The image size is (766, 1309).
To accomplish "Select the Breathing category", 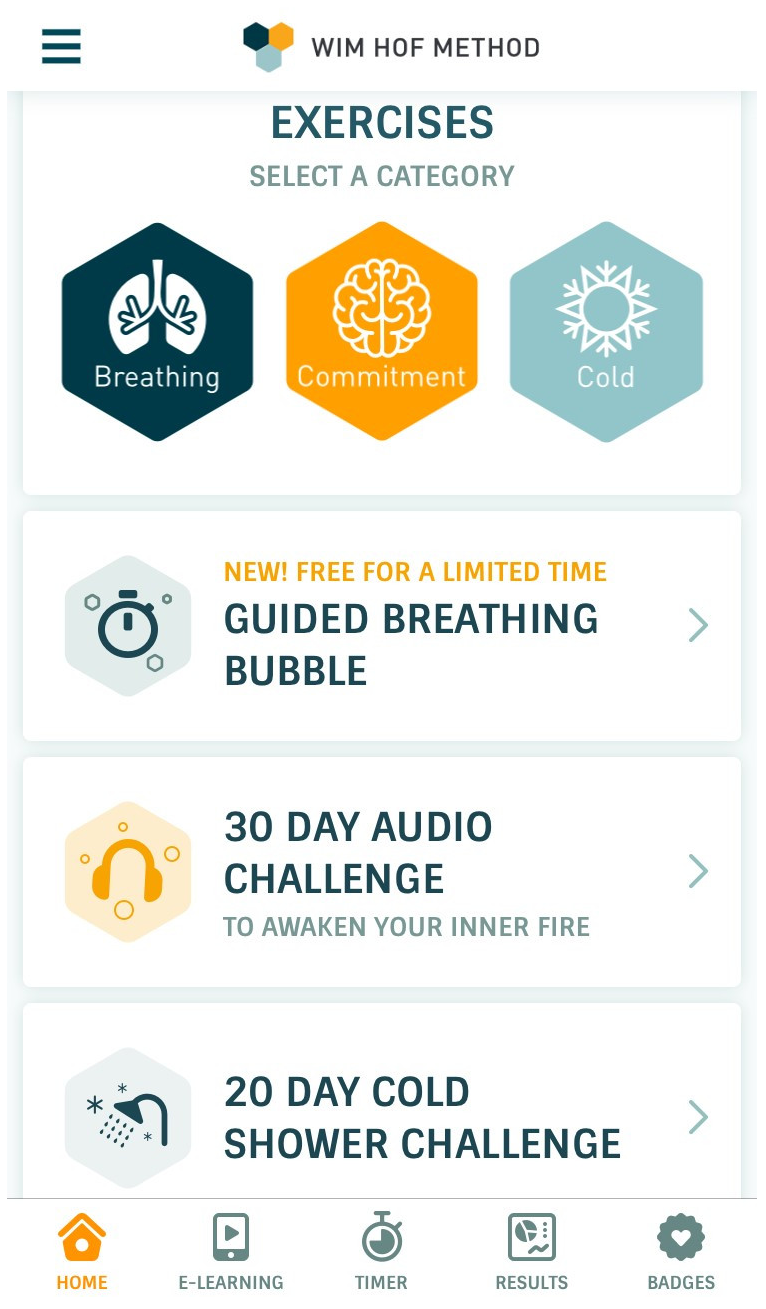I will point(157,331).
